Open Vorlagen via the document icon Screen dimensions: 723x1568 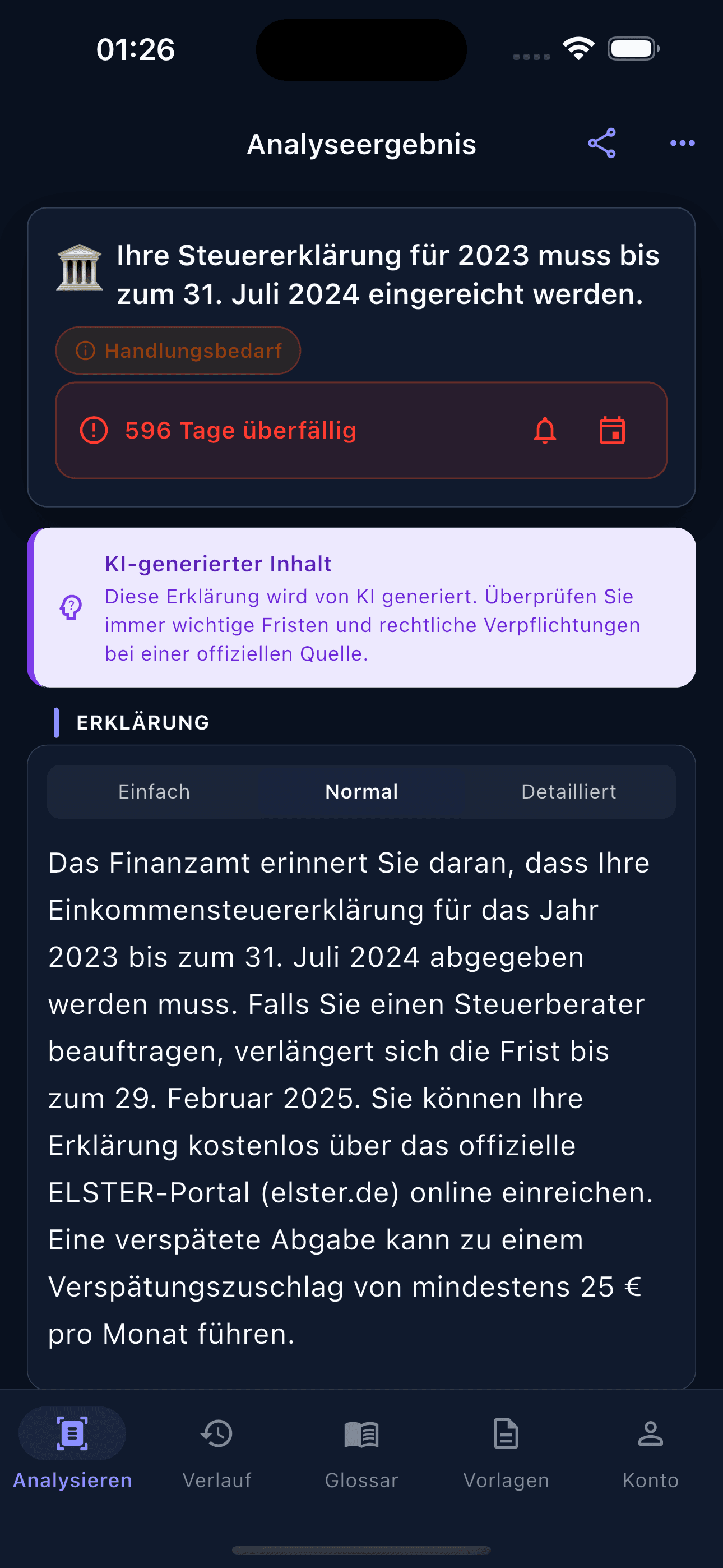506,1433
